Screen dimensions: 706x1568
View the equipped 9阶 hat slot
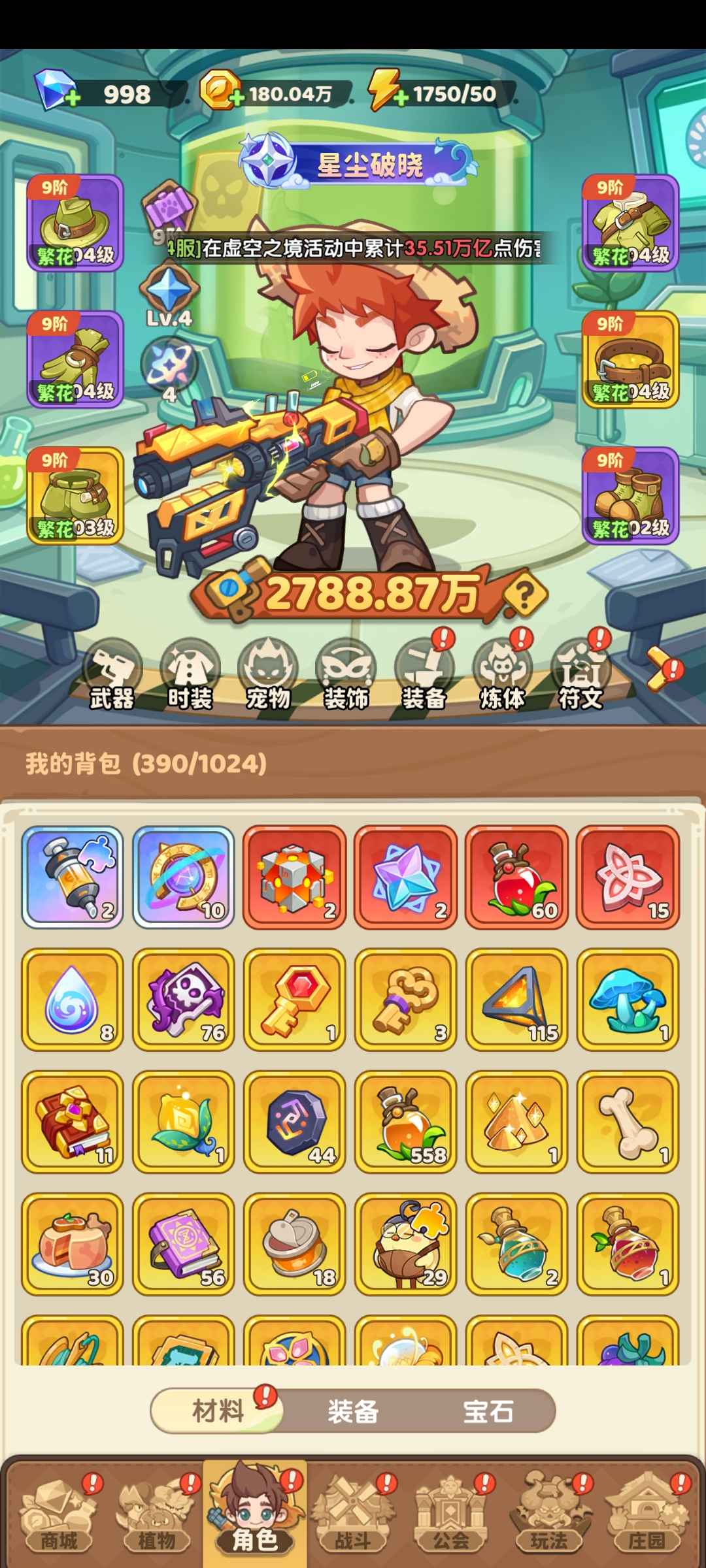[x=75, y=223]
